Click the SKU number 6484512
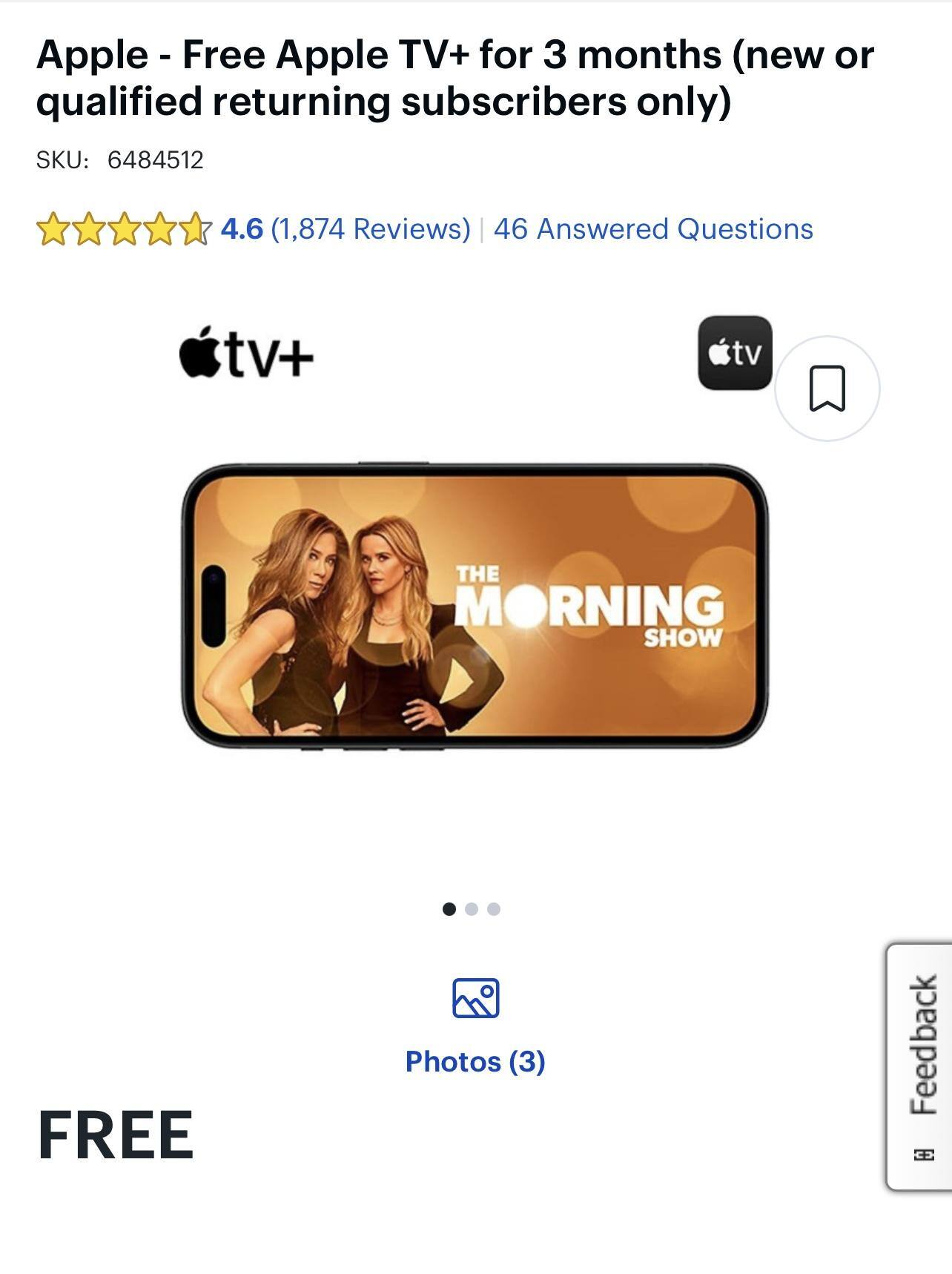Screen dimensions: 952x1274 [156, 156]
